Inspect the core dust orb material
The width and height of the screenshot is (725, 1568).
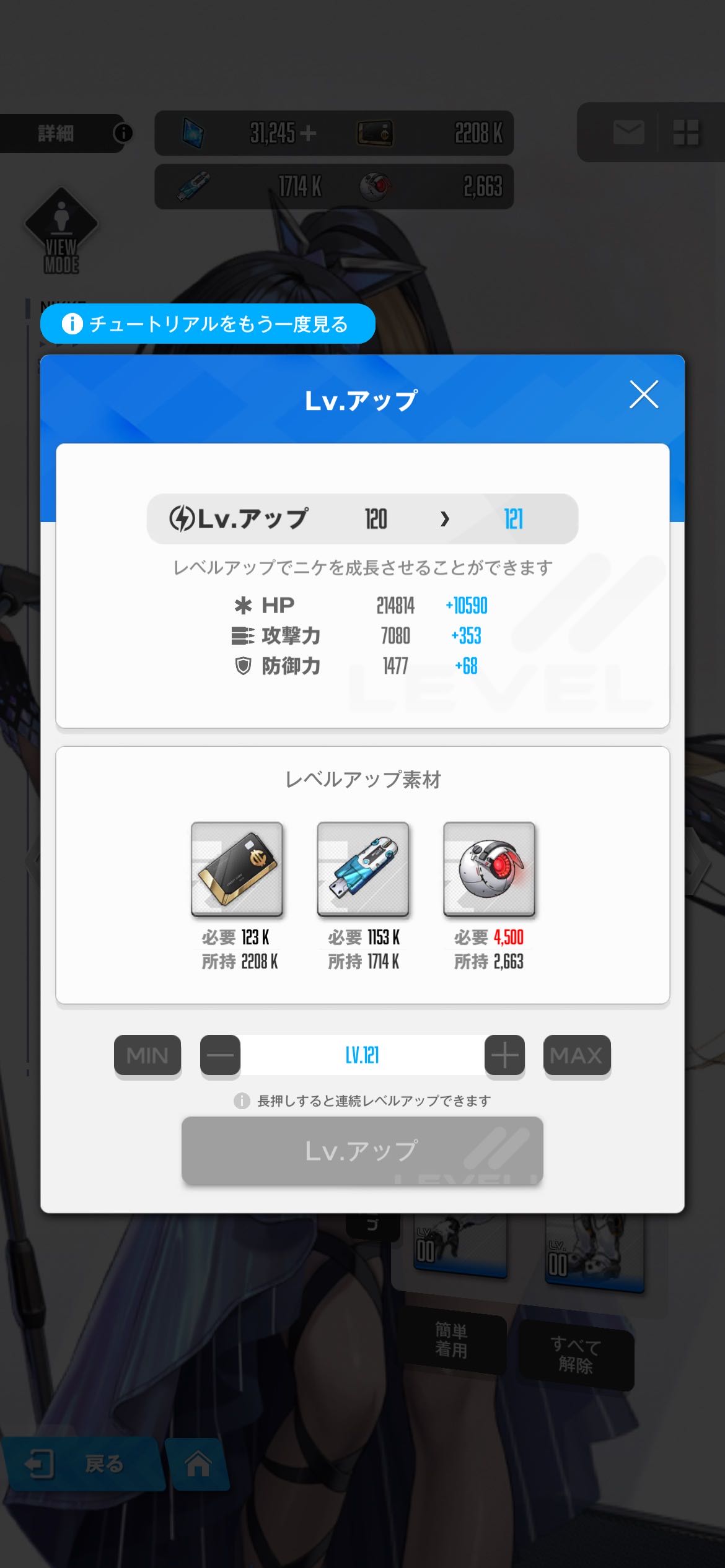click(489, 869)
